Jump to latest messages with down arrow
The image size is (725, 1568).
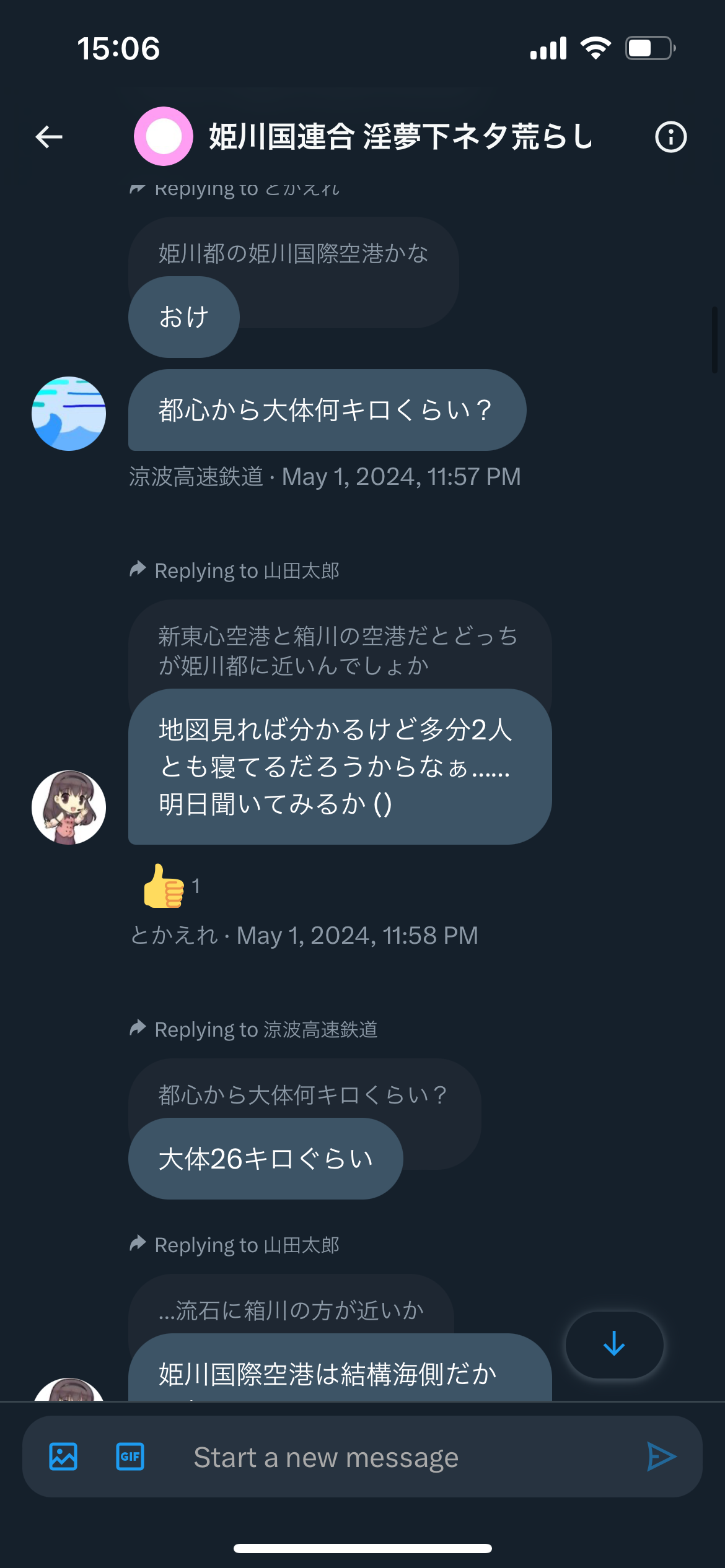tap(614, 1344)
